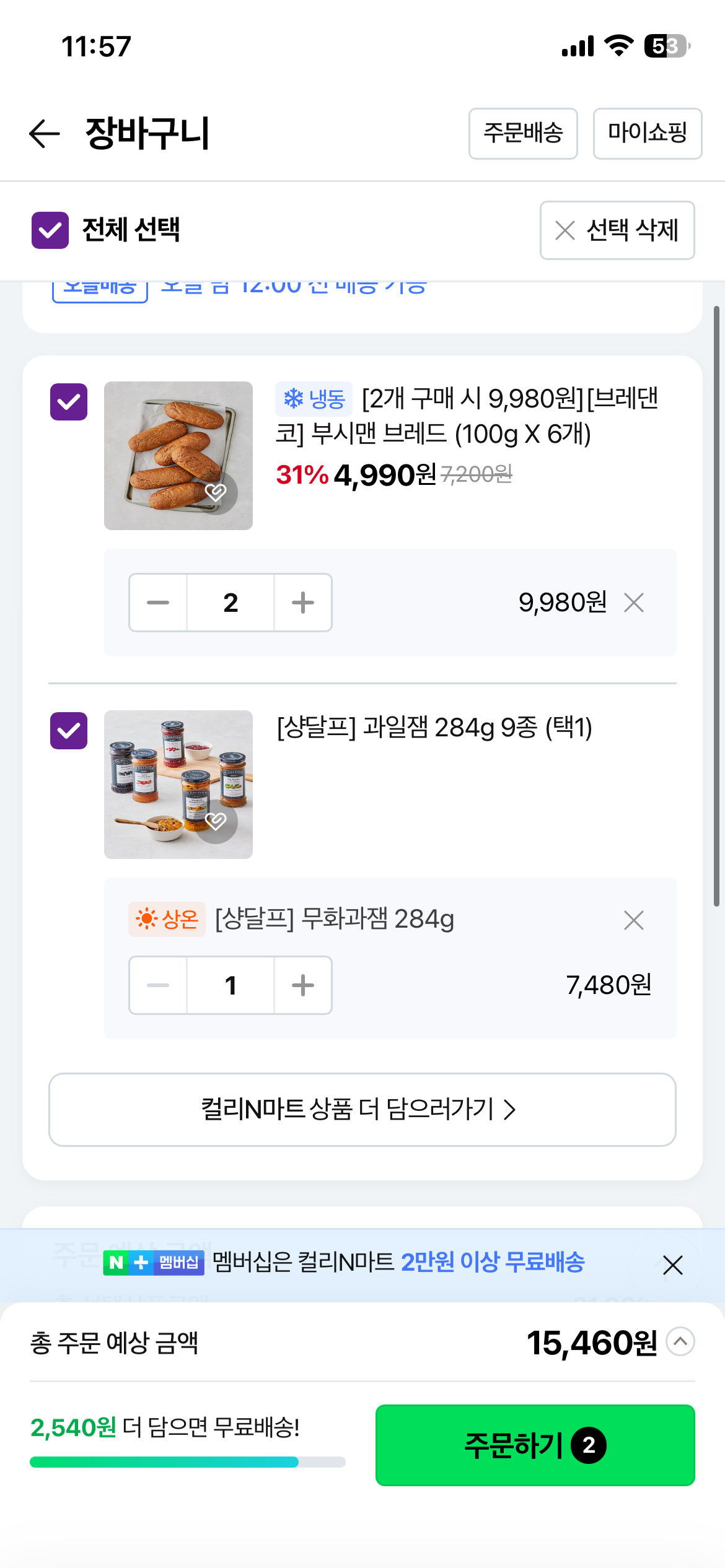The image size is (725, 1568).
Task: Save 부시맨 브레드 with the heart icon
Action: [x=216, y=493]
